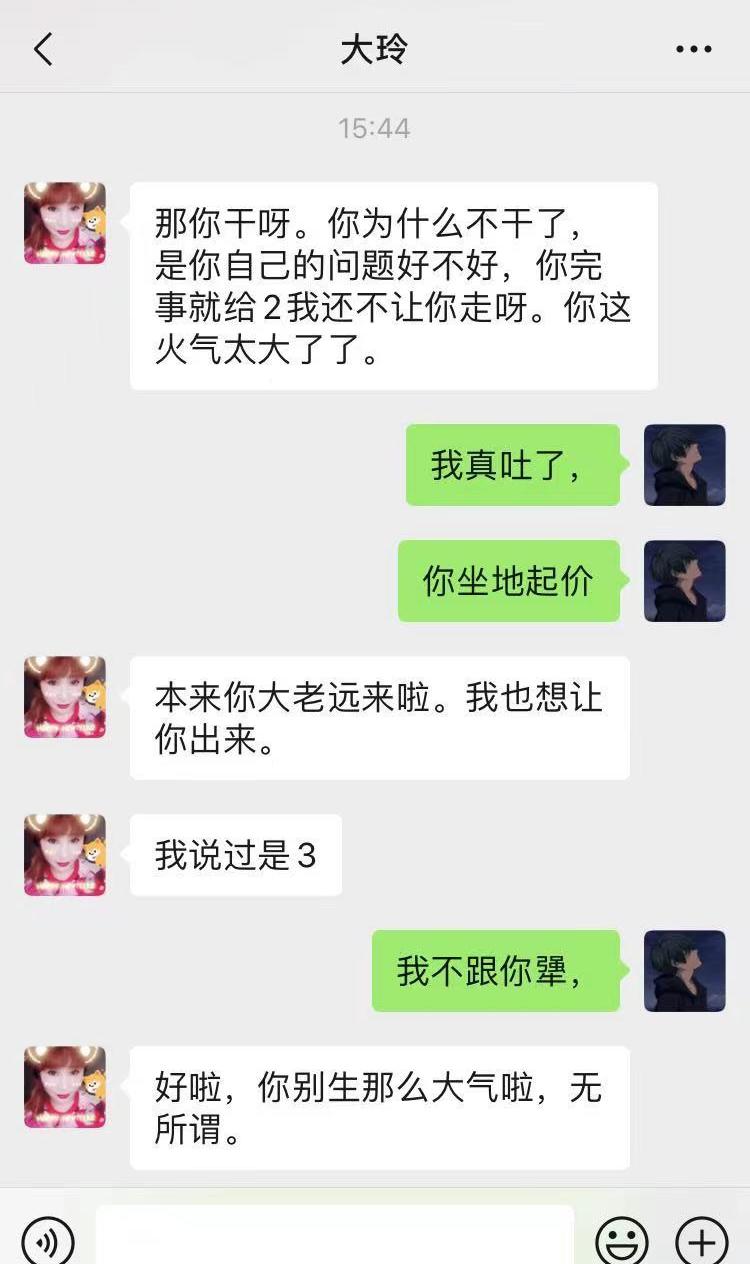Tap your avatar beside 我不跟你犟 message

tap(685, 971)
